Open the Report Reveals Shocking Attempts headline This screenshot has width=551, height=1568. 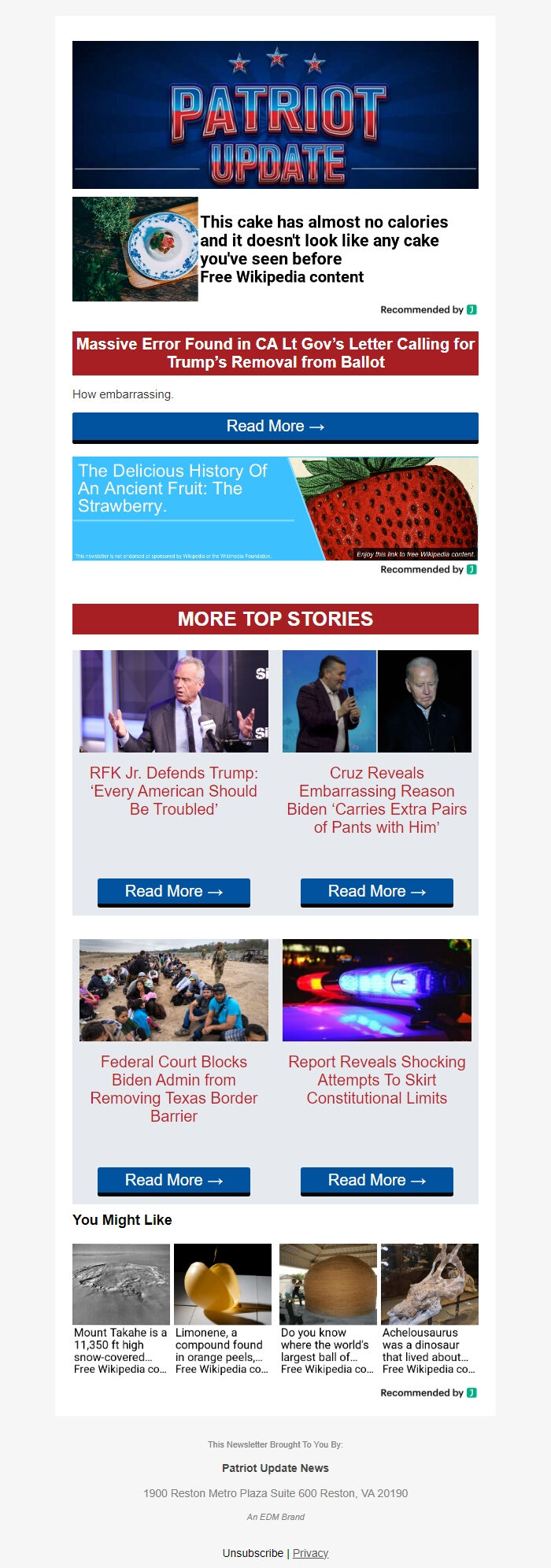(377, 1080)
